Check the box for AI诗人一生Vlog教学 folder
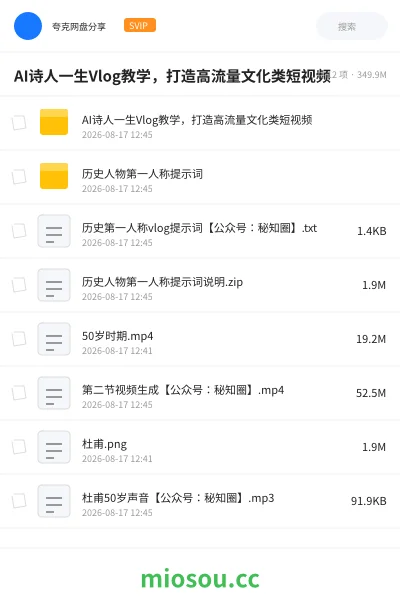The height and width of the screenshot is (600, 400). click(x=19, y=123)
